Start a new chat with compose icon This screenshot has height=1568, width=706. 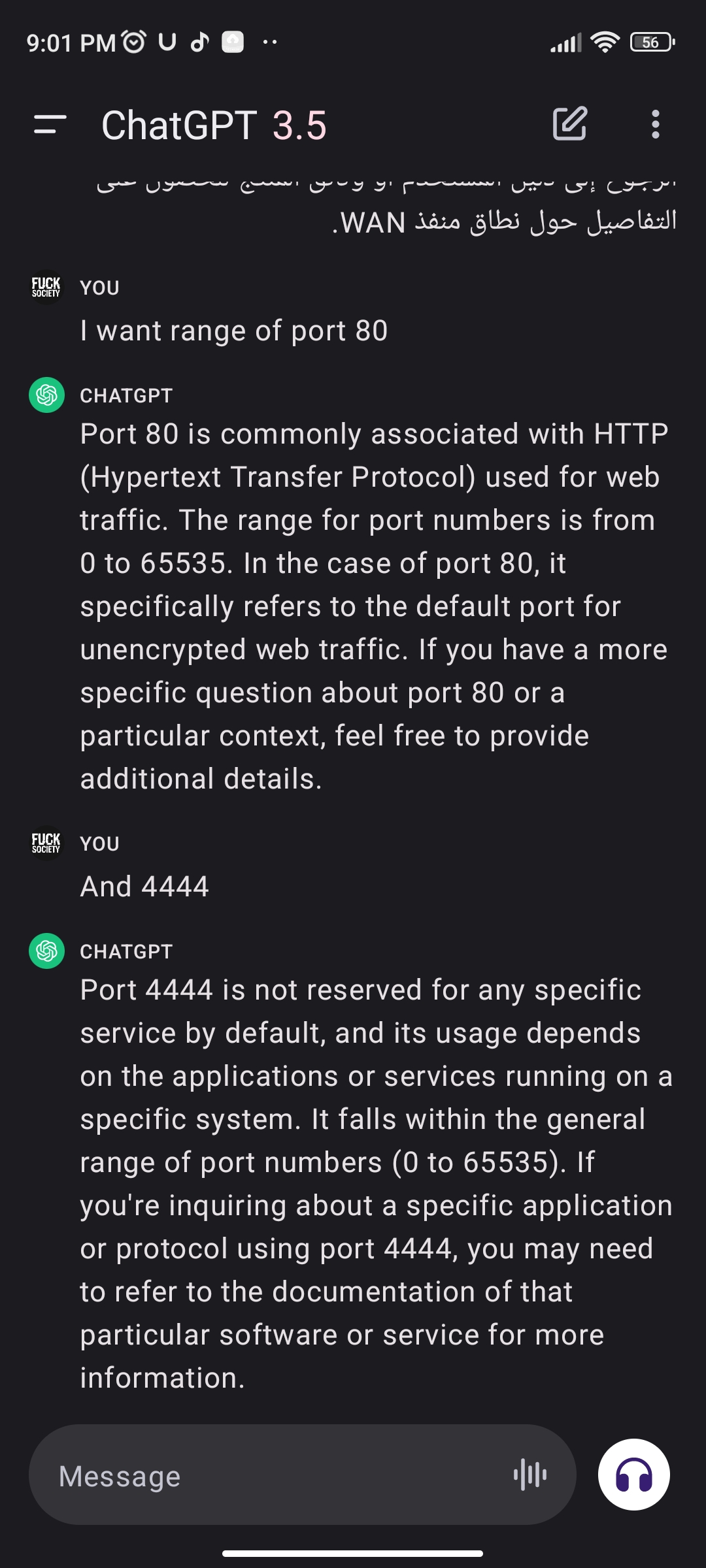tap(570, 124)
